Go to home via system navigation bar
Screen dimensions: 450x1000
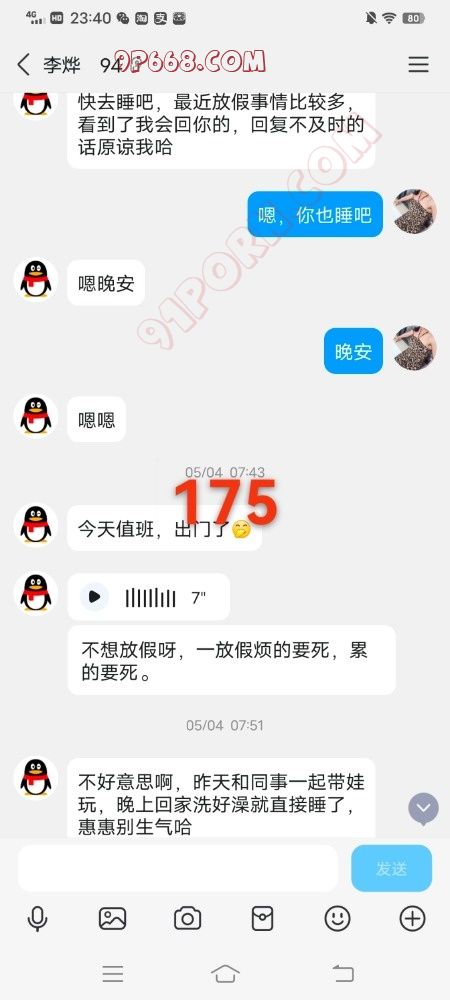(x=225, y=973)
